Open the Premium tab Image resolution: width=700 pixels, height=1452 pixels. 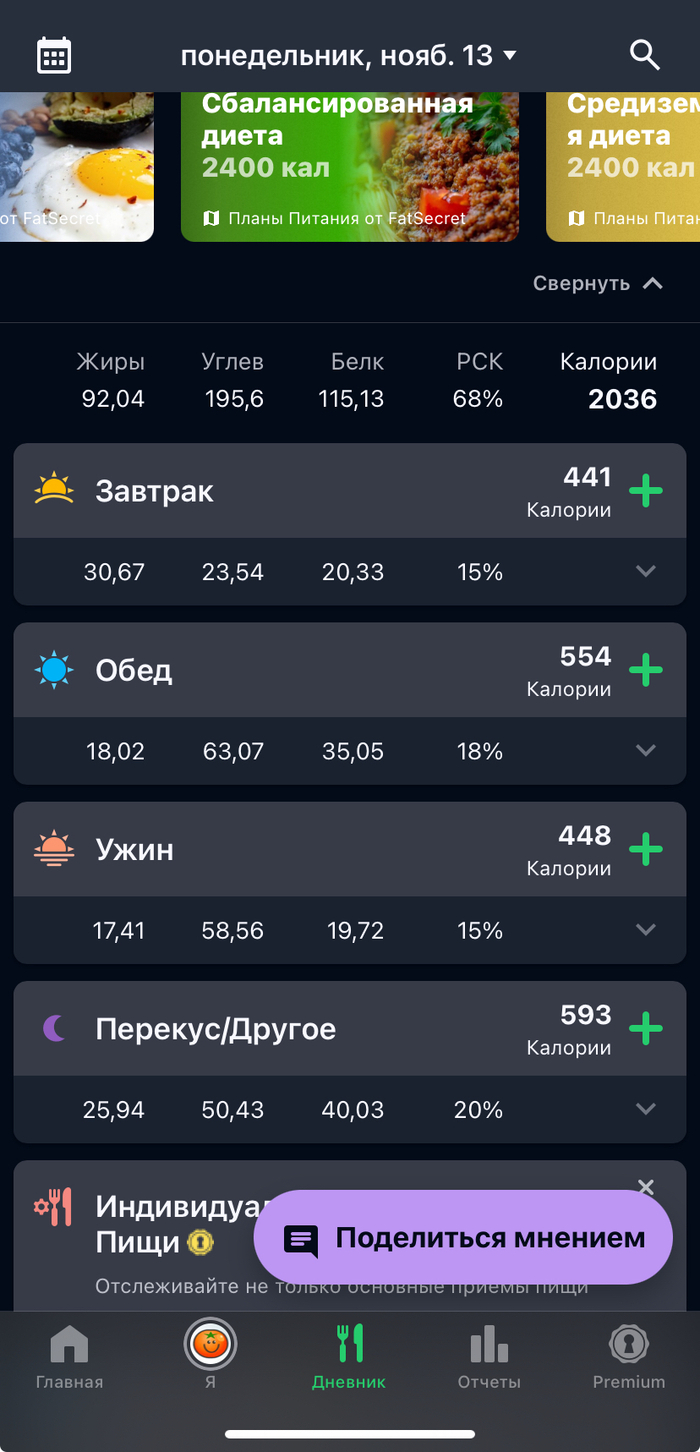pyautogui.click(x=629, y=1355)
